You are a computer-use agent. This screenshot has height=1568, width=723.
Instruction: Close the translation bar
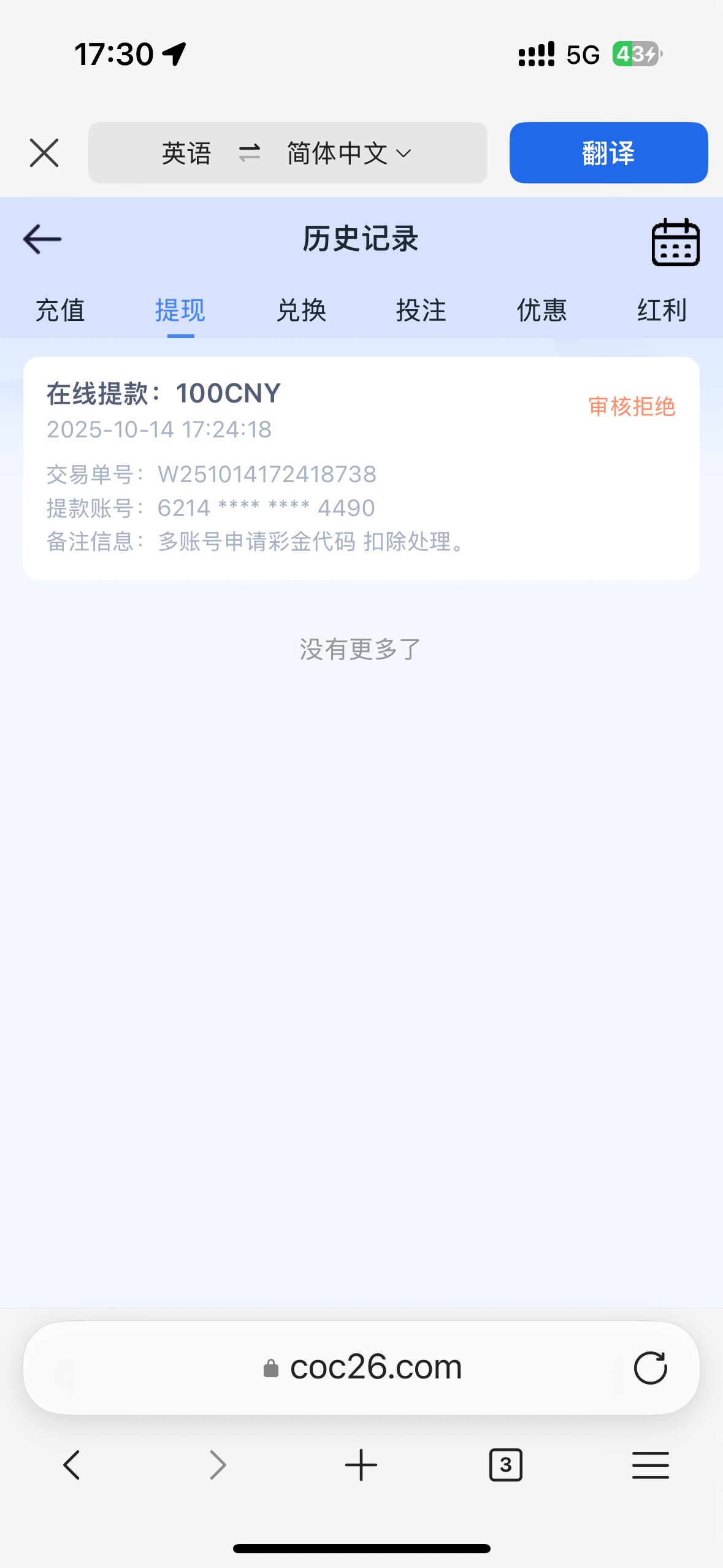[44, 153]
